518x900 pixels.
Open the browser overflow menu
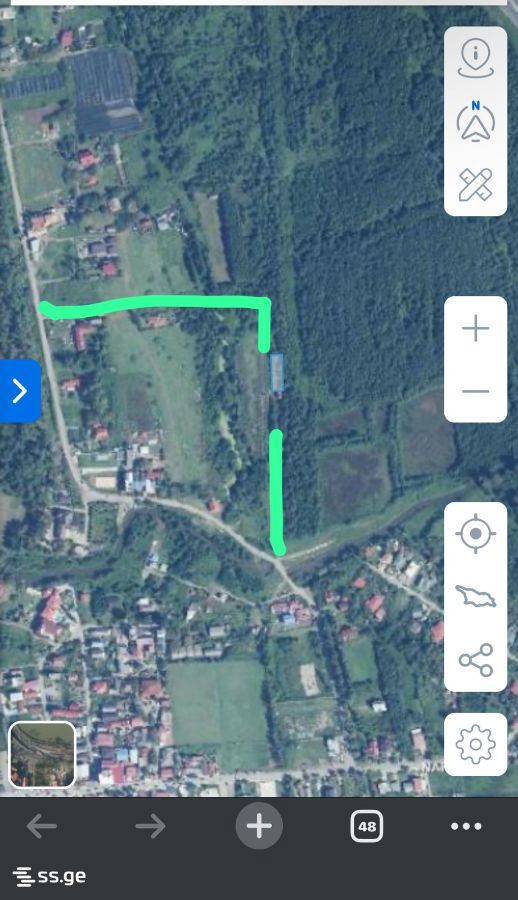point(466,827)
